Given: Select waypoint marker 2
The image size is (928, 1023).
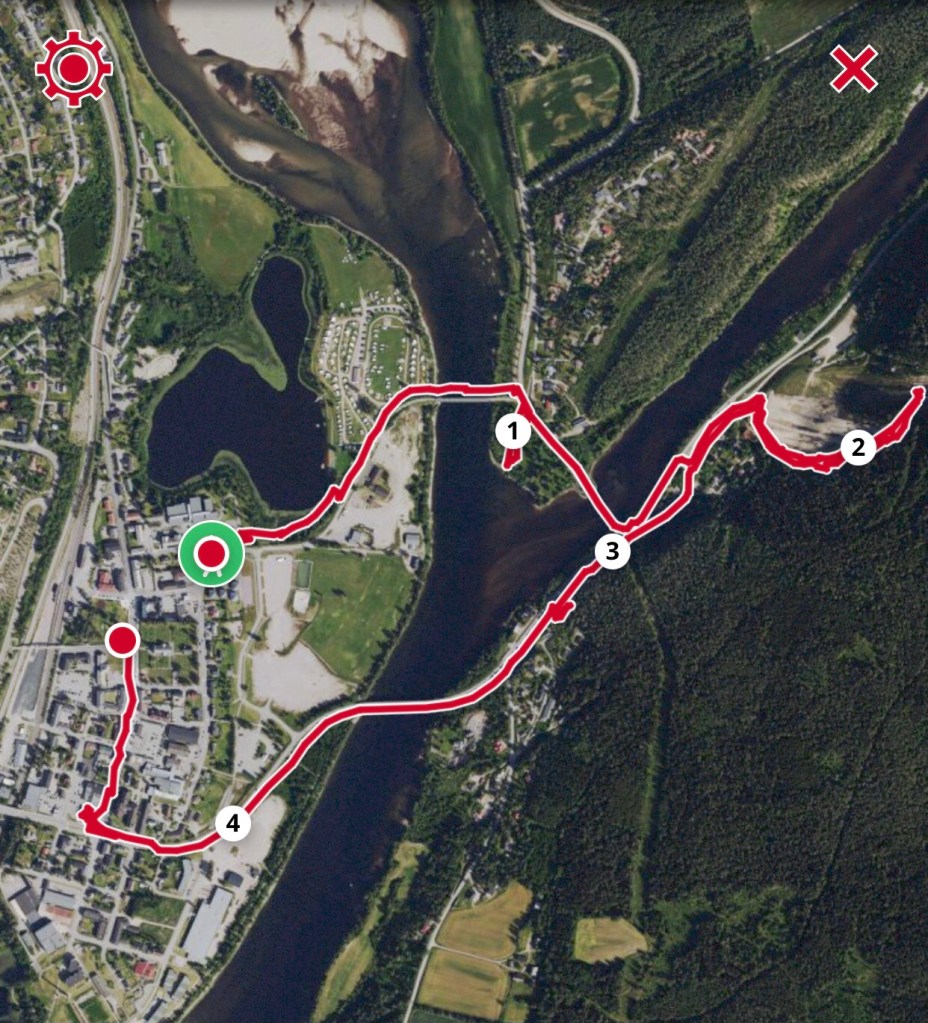Looking at the screenshot, I should [857, 447].
